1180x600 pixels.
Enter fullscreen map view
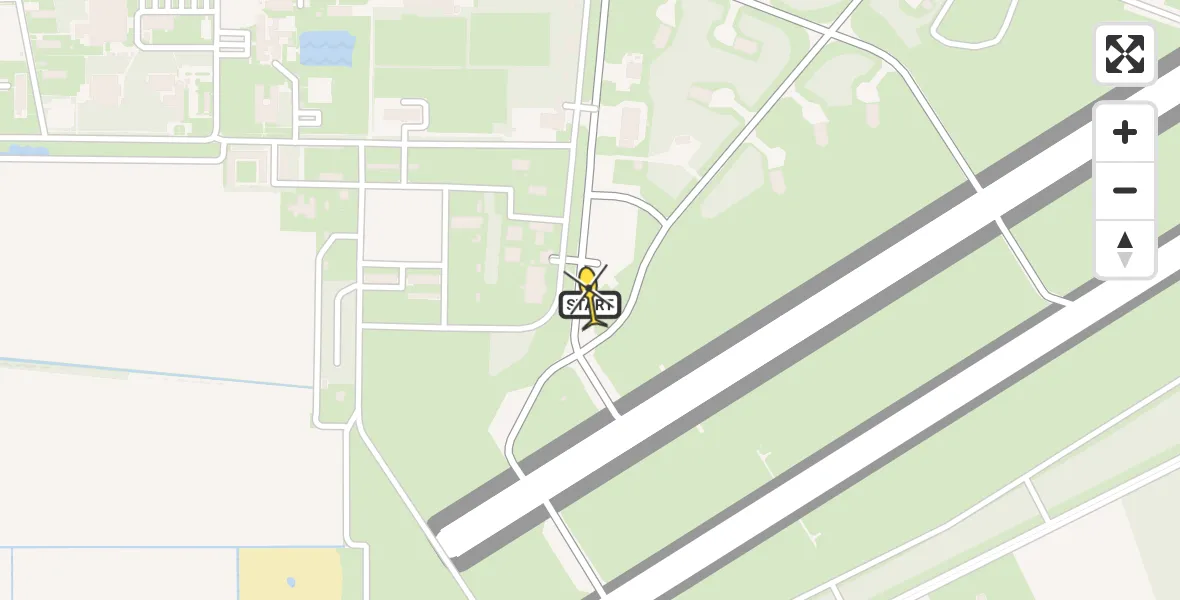click(1125, 54)
